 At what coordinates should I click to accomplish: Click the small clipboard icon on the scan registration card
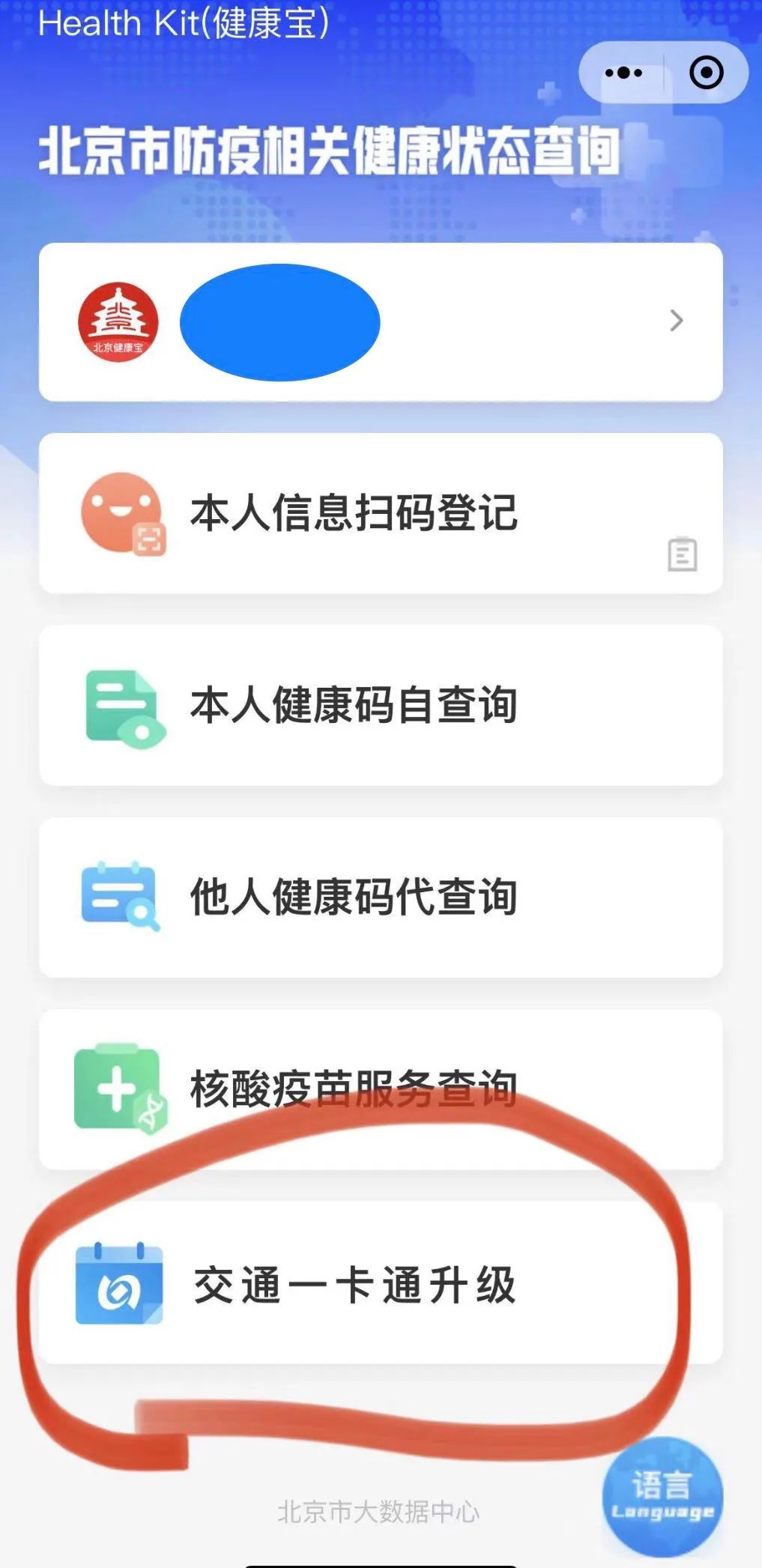click(x=680, y=555)
